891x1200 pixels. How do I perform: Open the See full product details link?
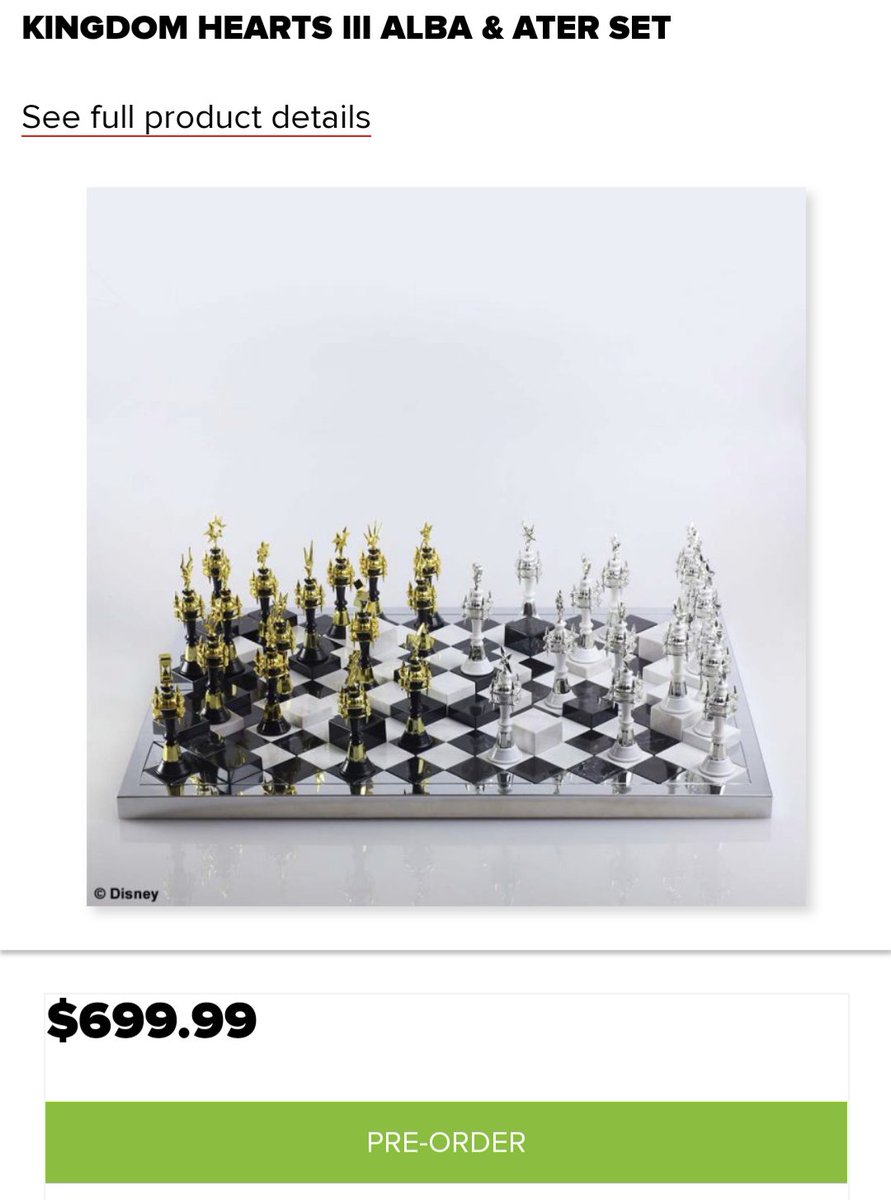196,117
